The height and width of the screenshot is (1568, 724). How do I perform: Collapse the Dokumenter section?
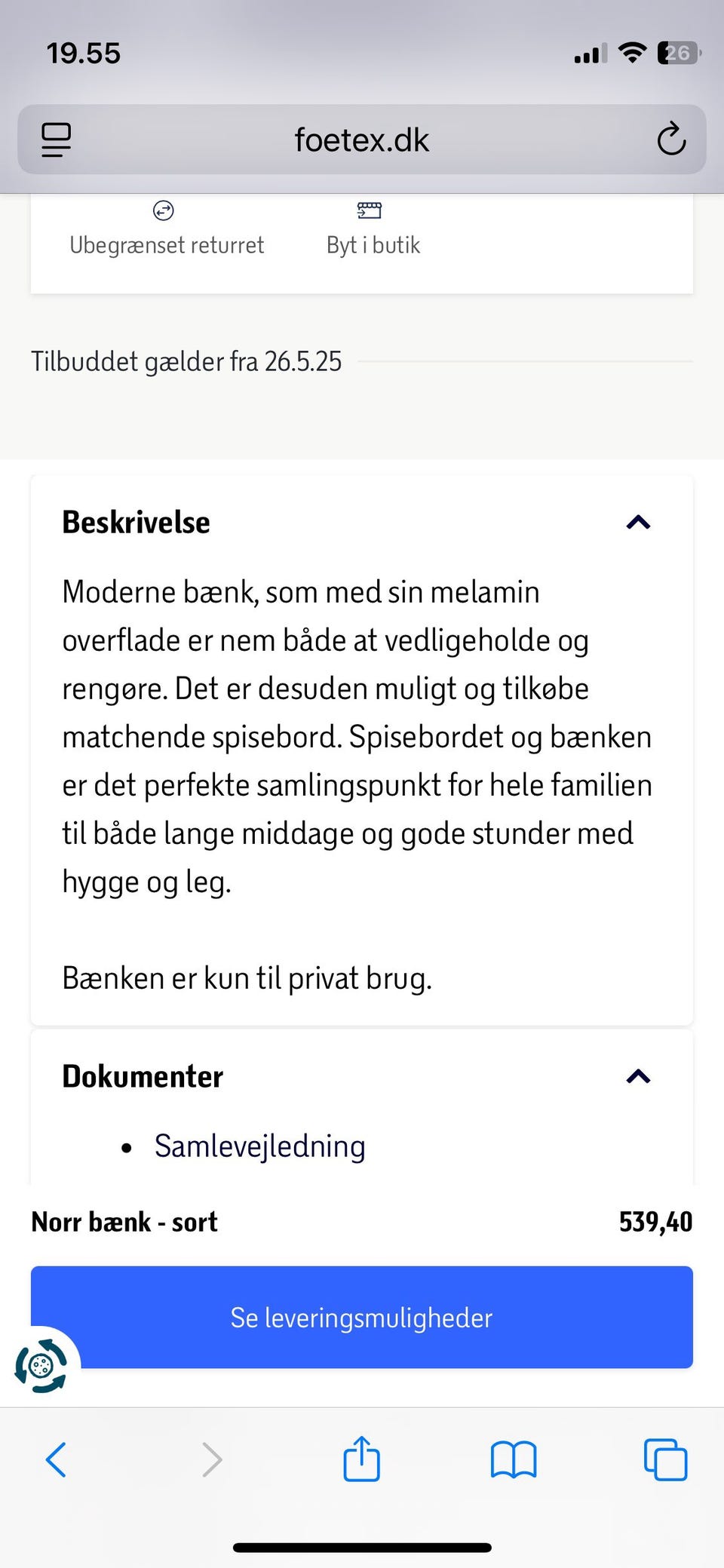[x=638, y=1076]
